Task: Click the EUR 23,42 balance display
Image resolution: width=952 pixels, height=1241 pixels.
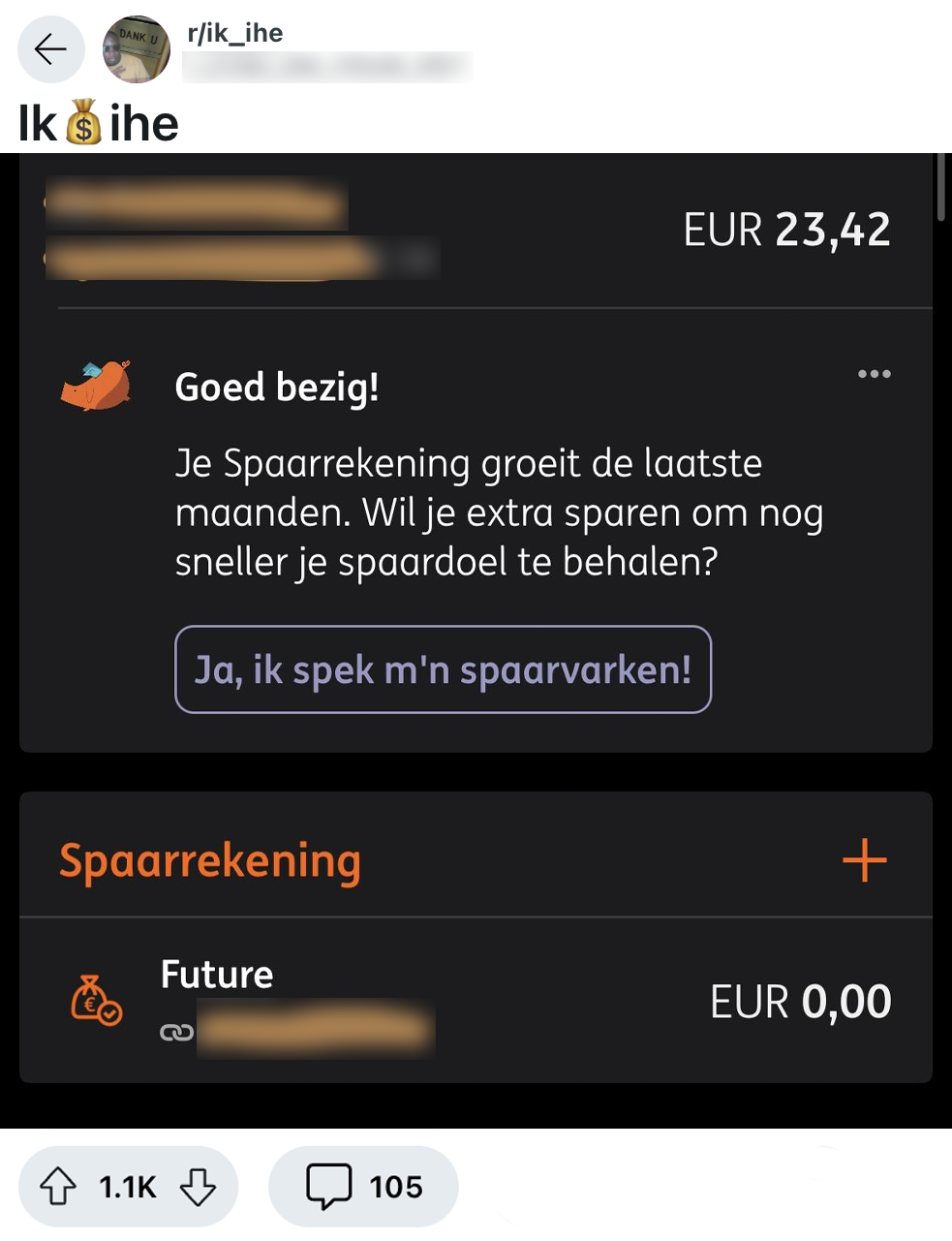Action: point(787,229)
